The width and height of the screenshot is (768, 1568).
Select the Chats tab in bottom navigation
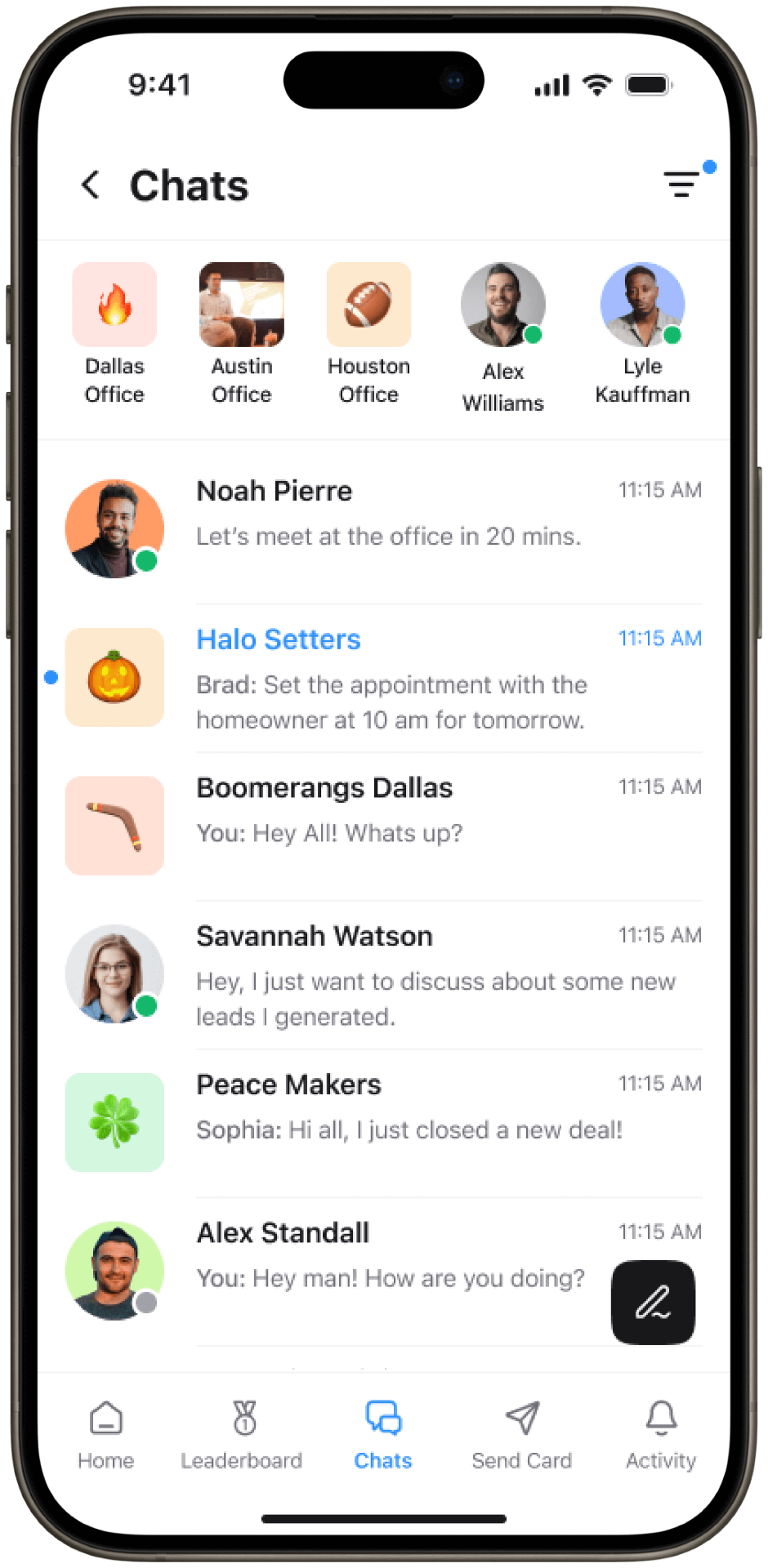[x=383, y=1435]
